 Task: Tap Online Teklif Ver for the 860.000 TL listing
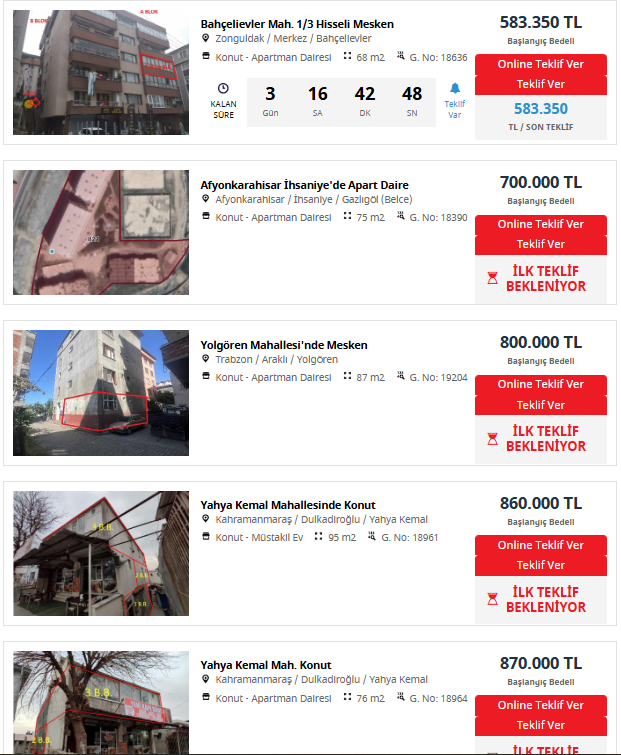(x=540, y=545)
